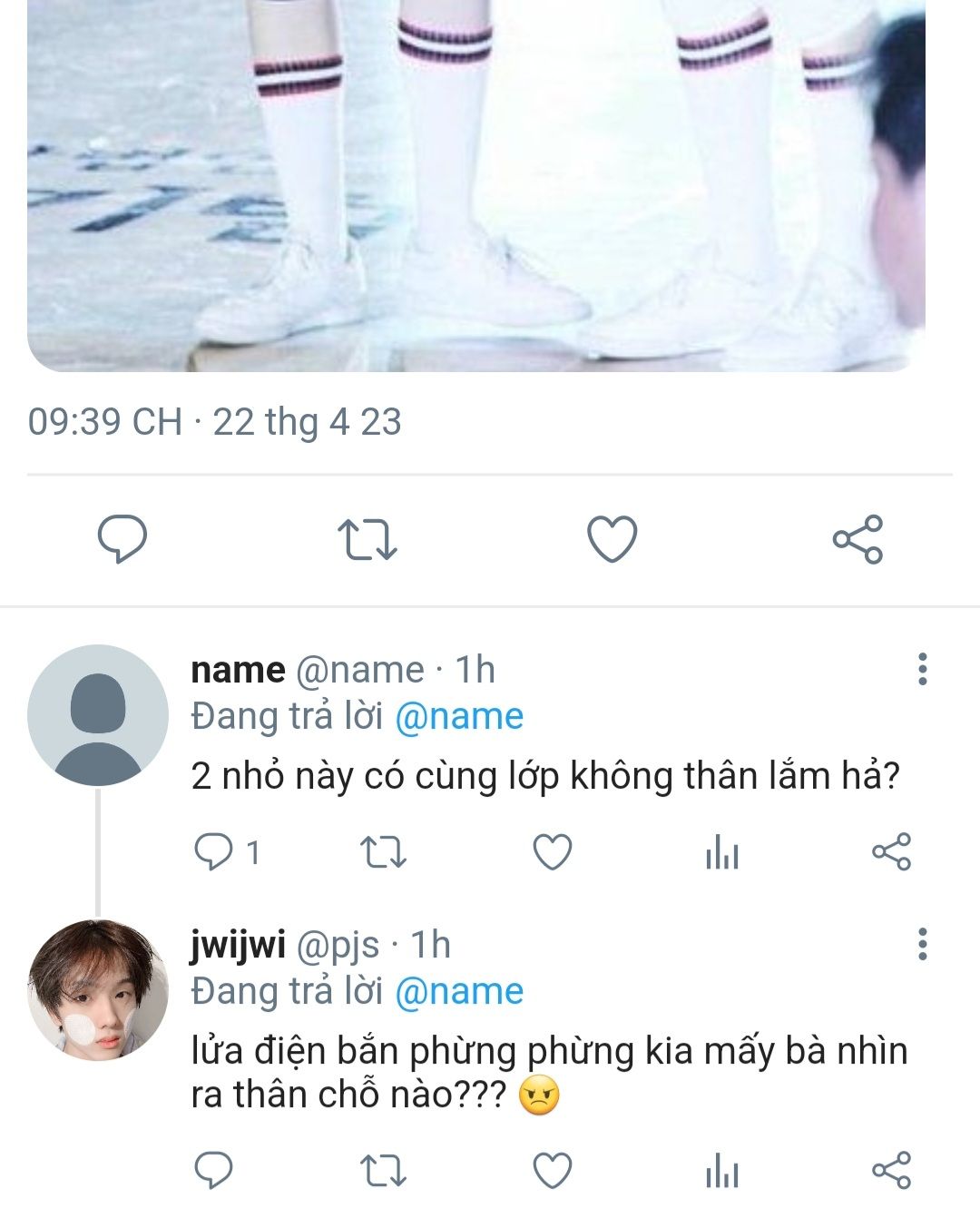Reply to the main tweet

[122, 539]
